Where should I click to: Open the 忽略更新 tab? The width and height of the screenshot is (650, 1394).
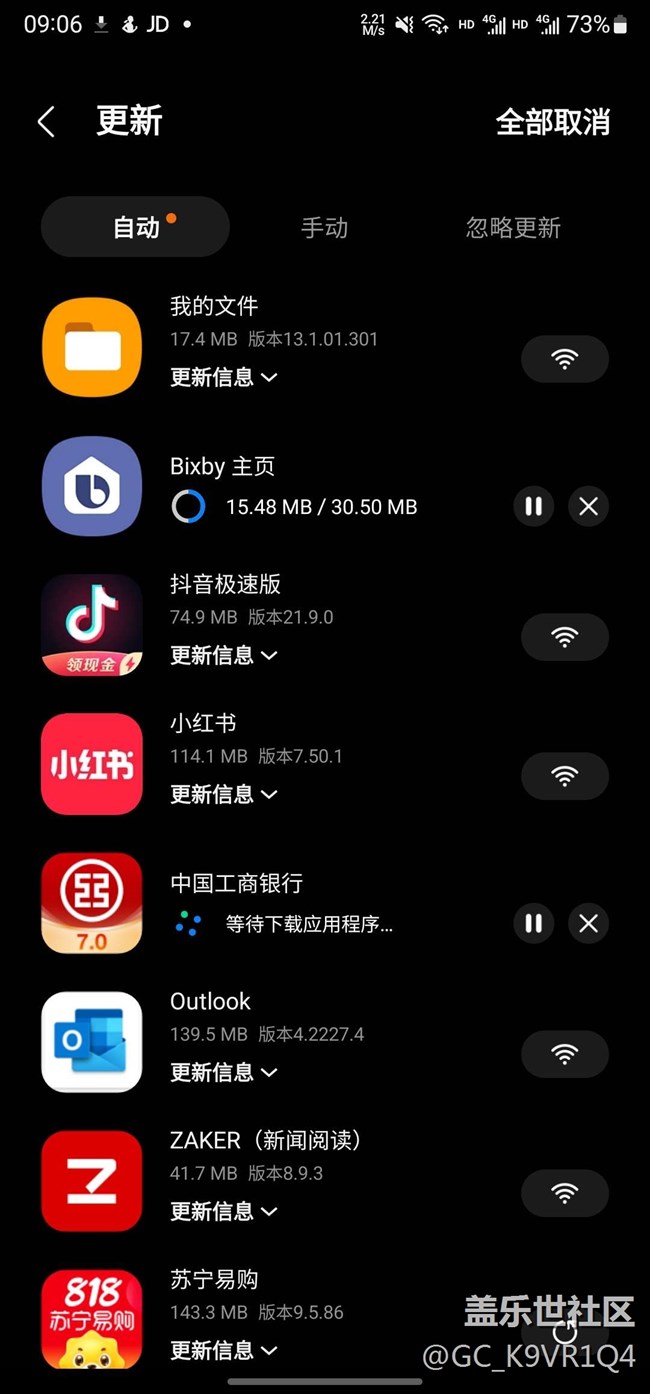(x=513, y=228)
